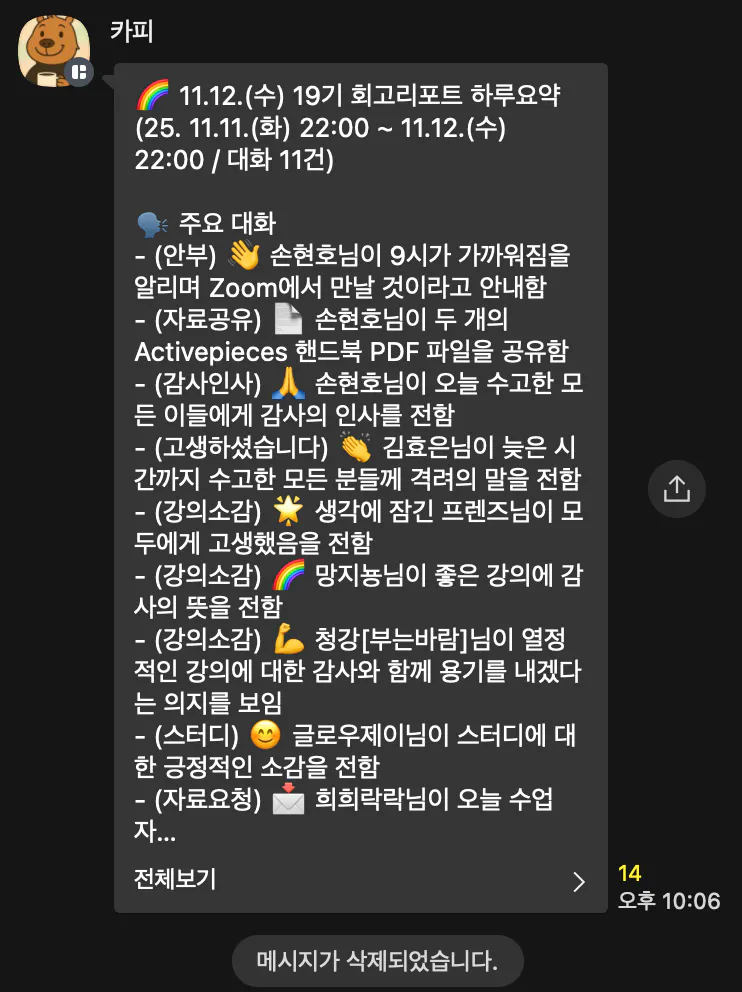This screenshot has height=992, width=742.
Task: Click the document emoji in the 자료공유 line
Action: (292, 322)
